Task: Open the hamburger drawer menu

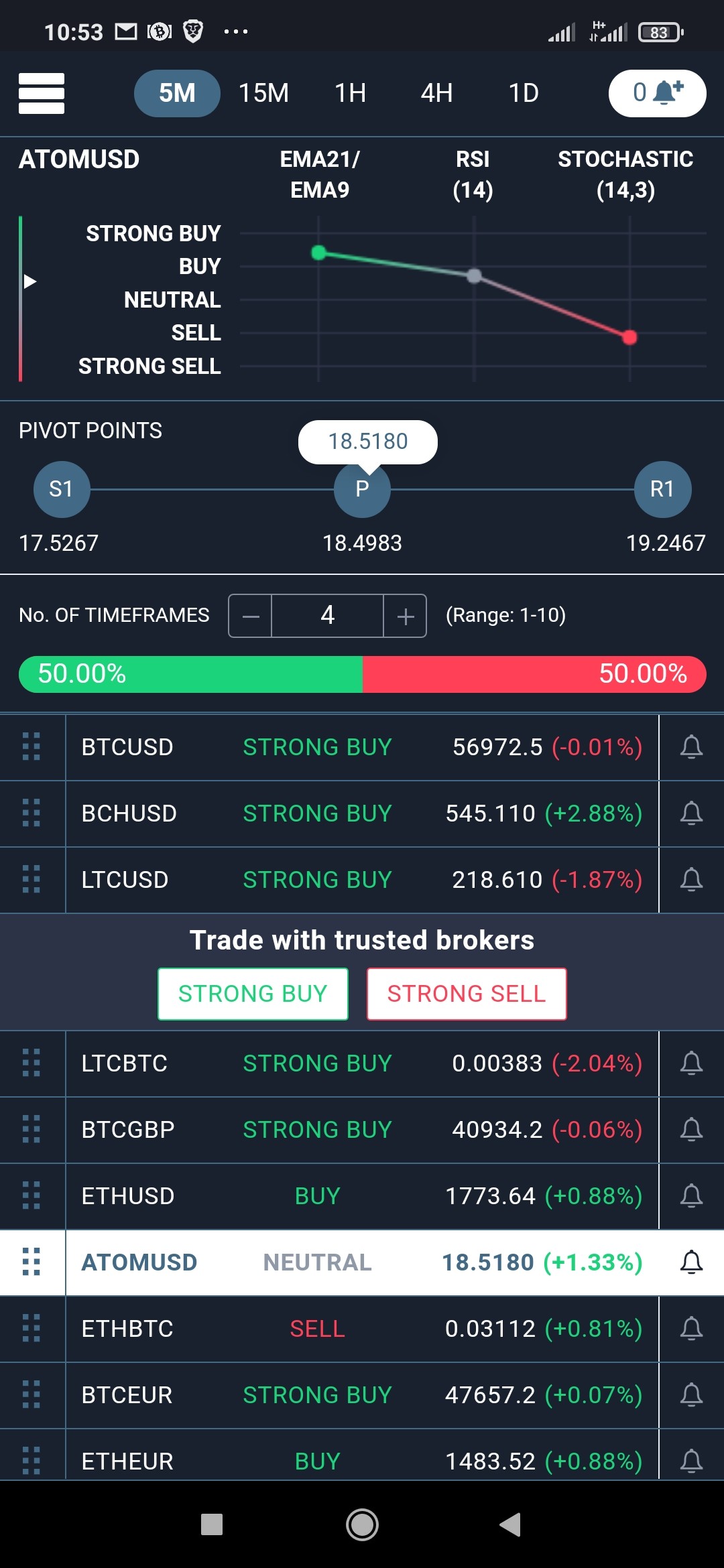Action: [42, 93]
